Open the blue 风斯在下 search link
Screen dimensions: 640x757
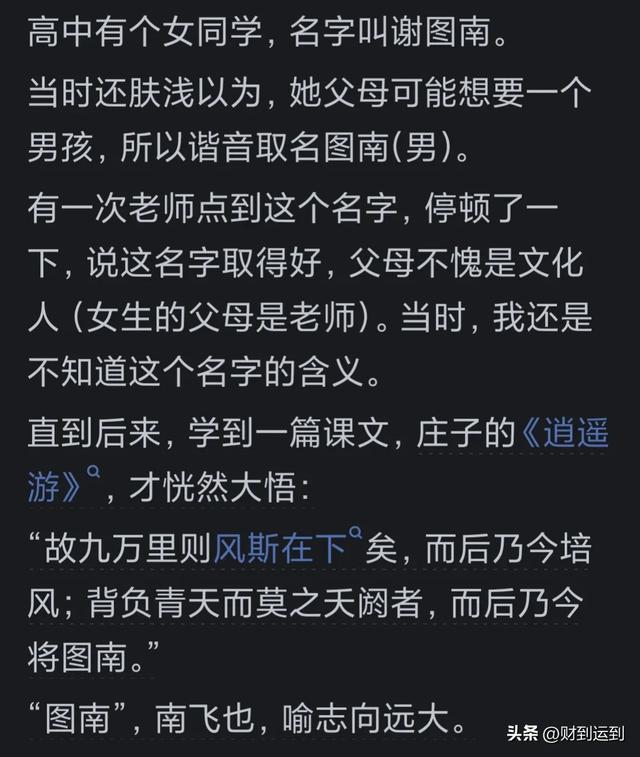(279, 548)
